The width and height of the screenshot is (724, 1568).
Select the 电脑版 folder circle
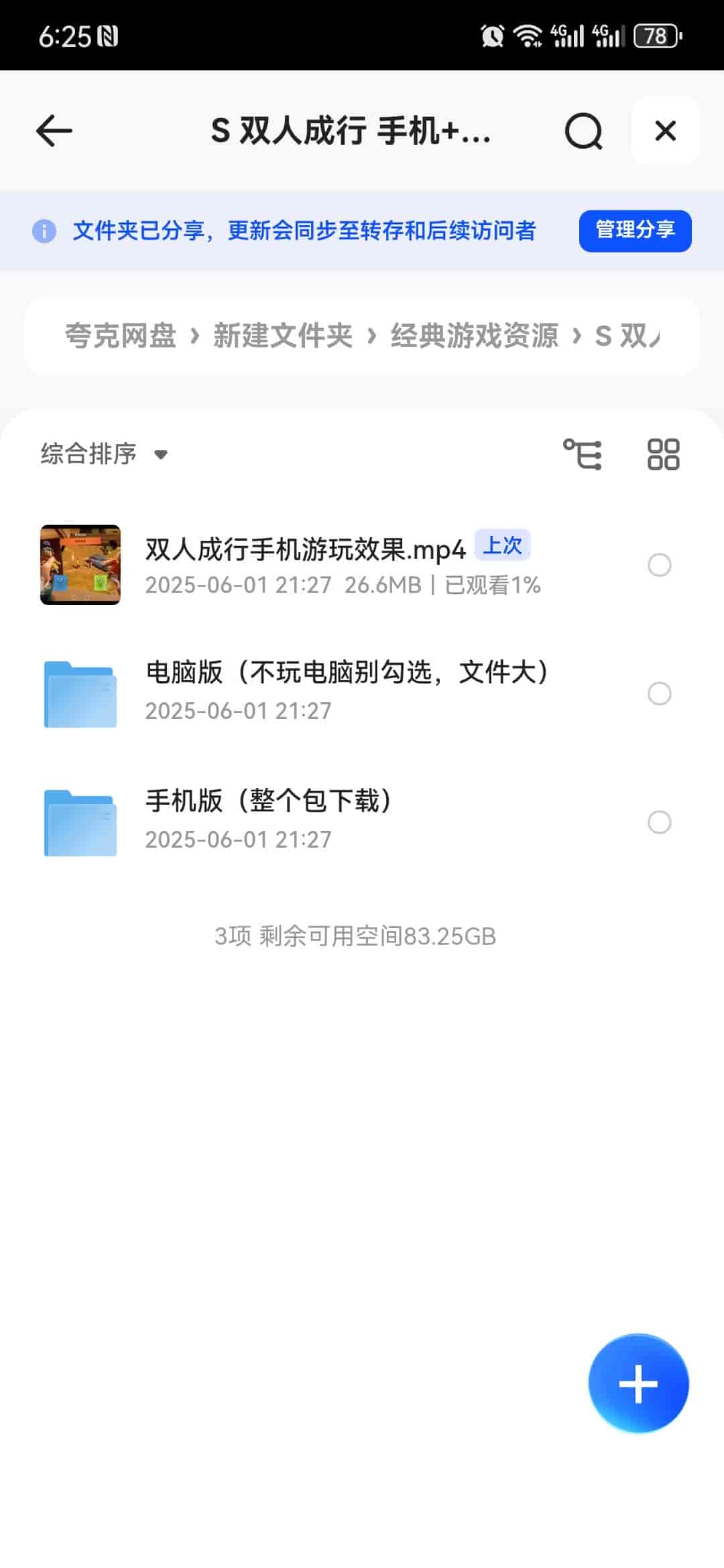[659, 694]
